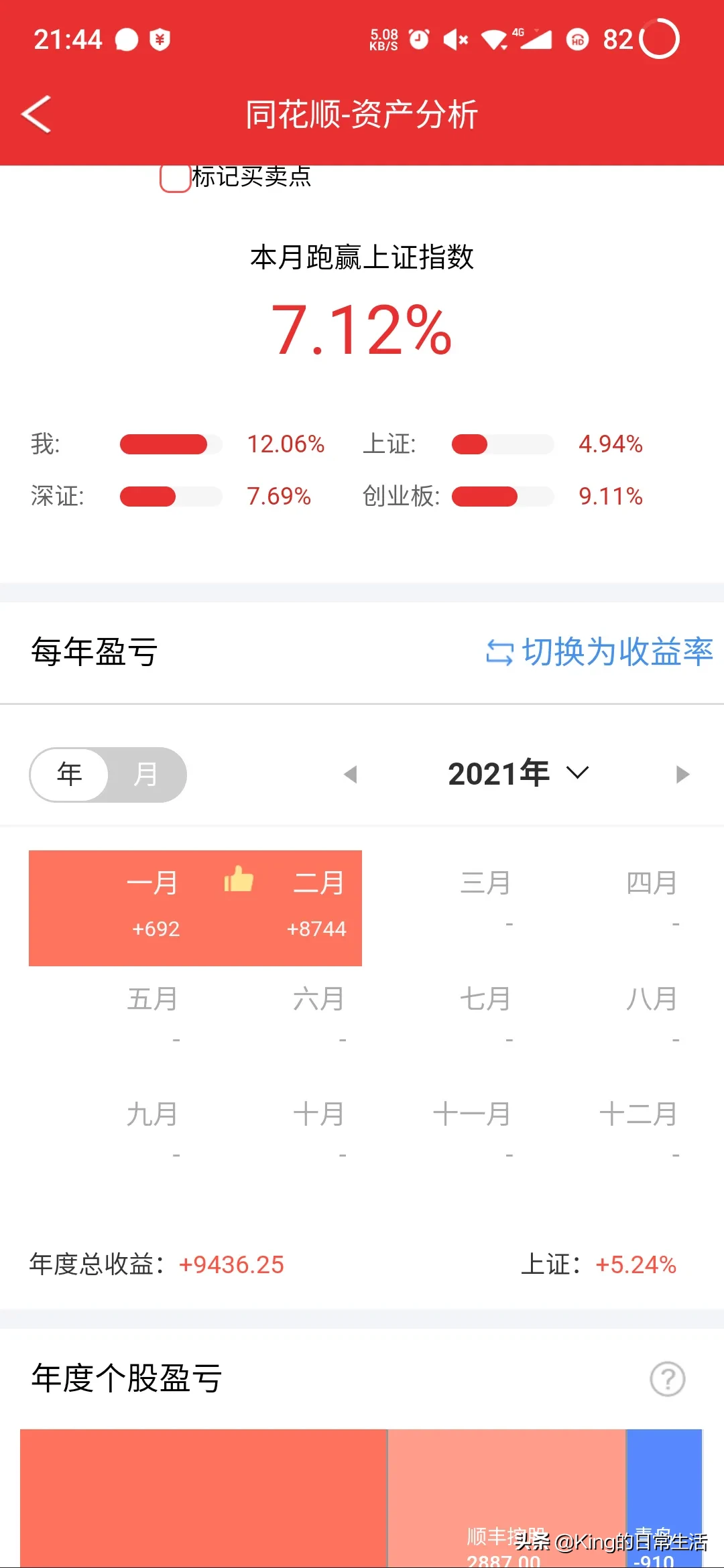
Task: Go back using the top-left arrow
Action: [37, 114]
